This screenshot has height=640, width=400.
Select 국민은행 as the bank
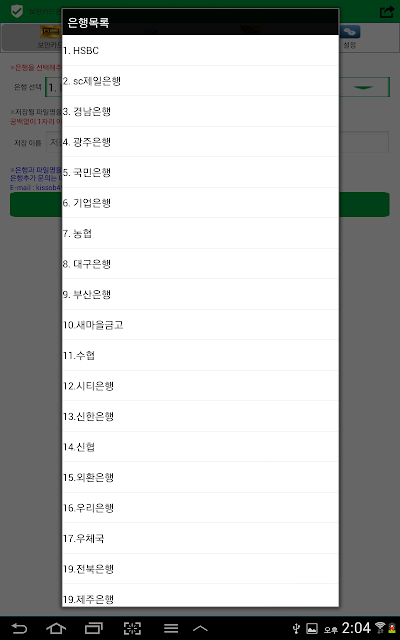[200, 172]
